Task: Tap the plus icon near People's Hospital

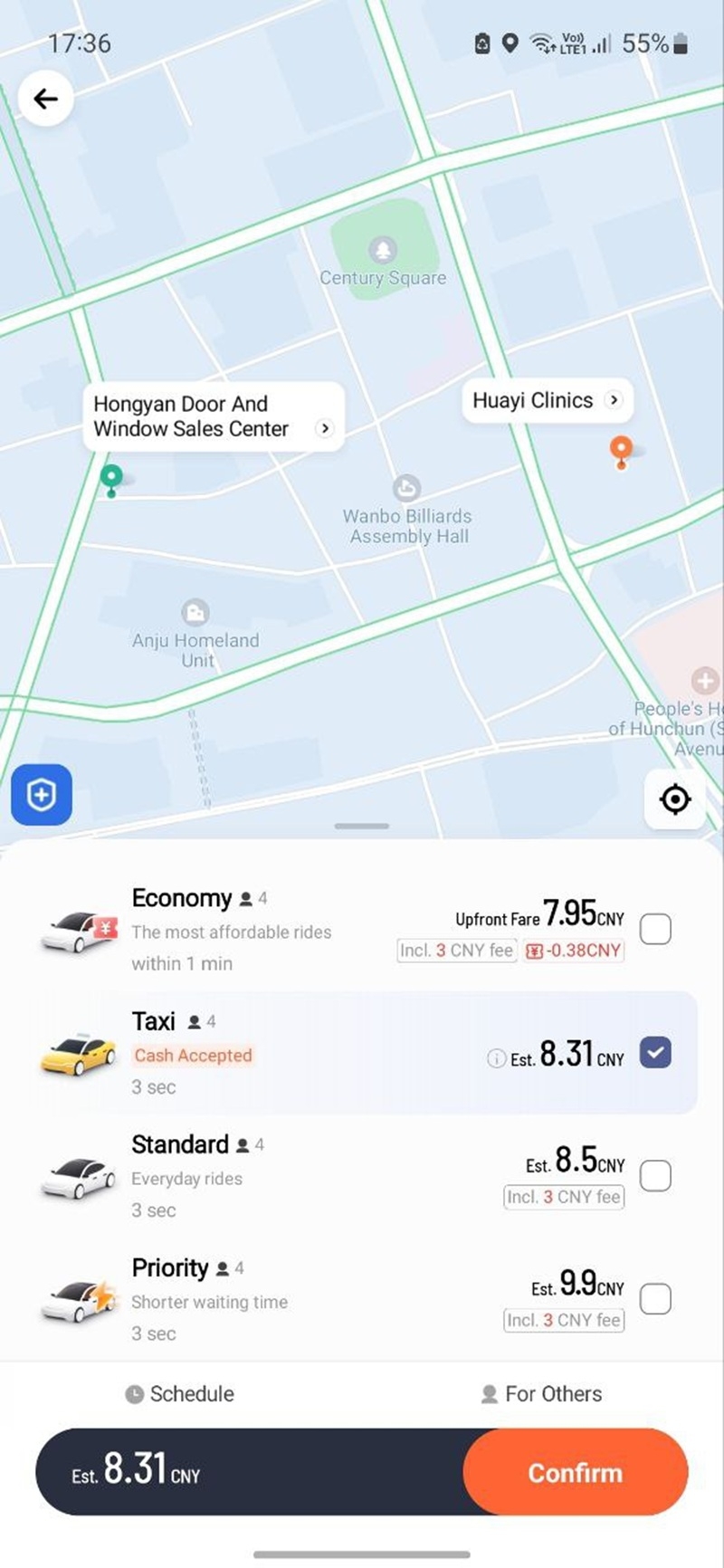Action: click(706, 681)
